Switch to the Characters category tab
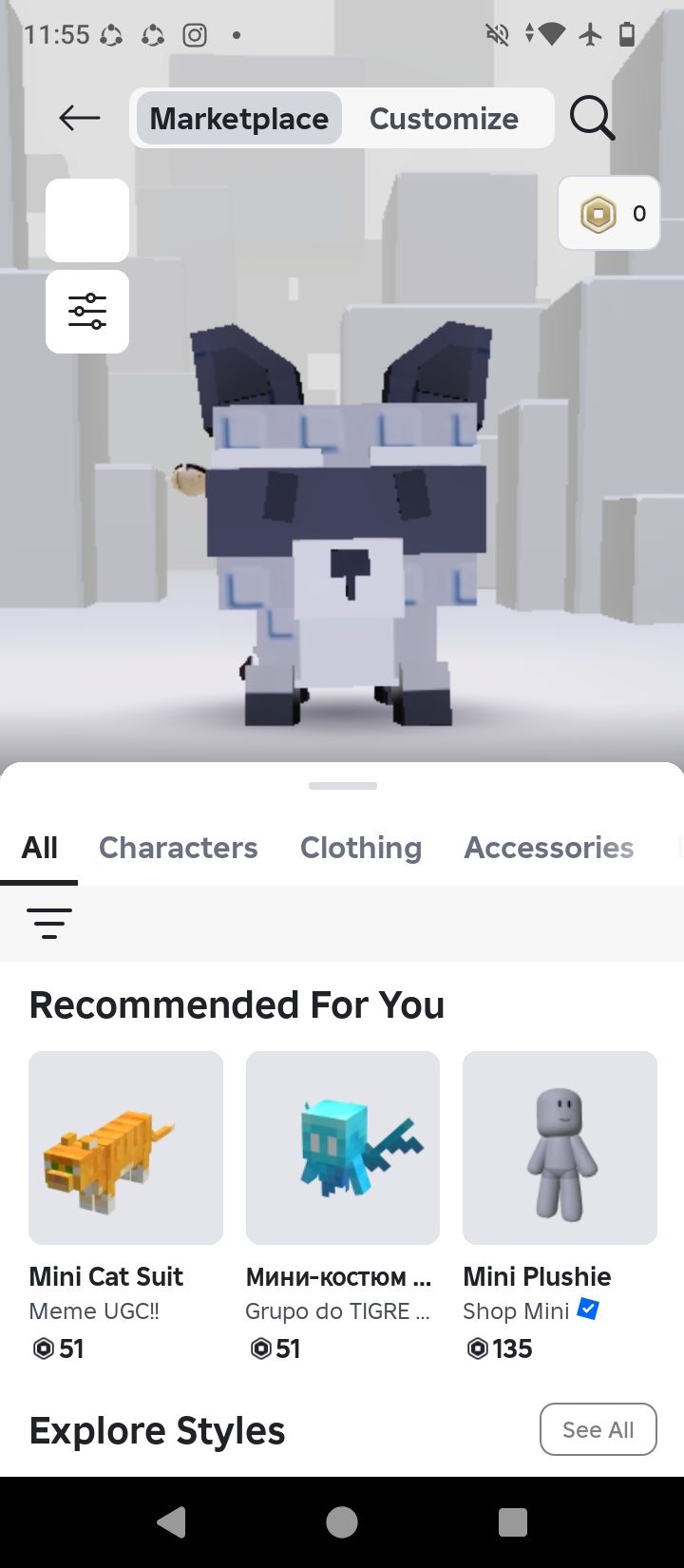This screenshot has height=1568, width=684. (178, 848)
